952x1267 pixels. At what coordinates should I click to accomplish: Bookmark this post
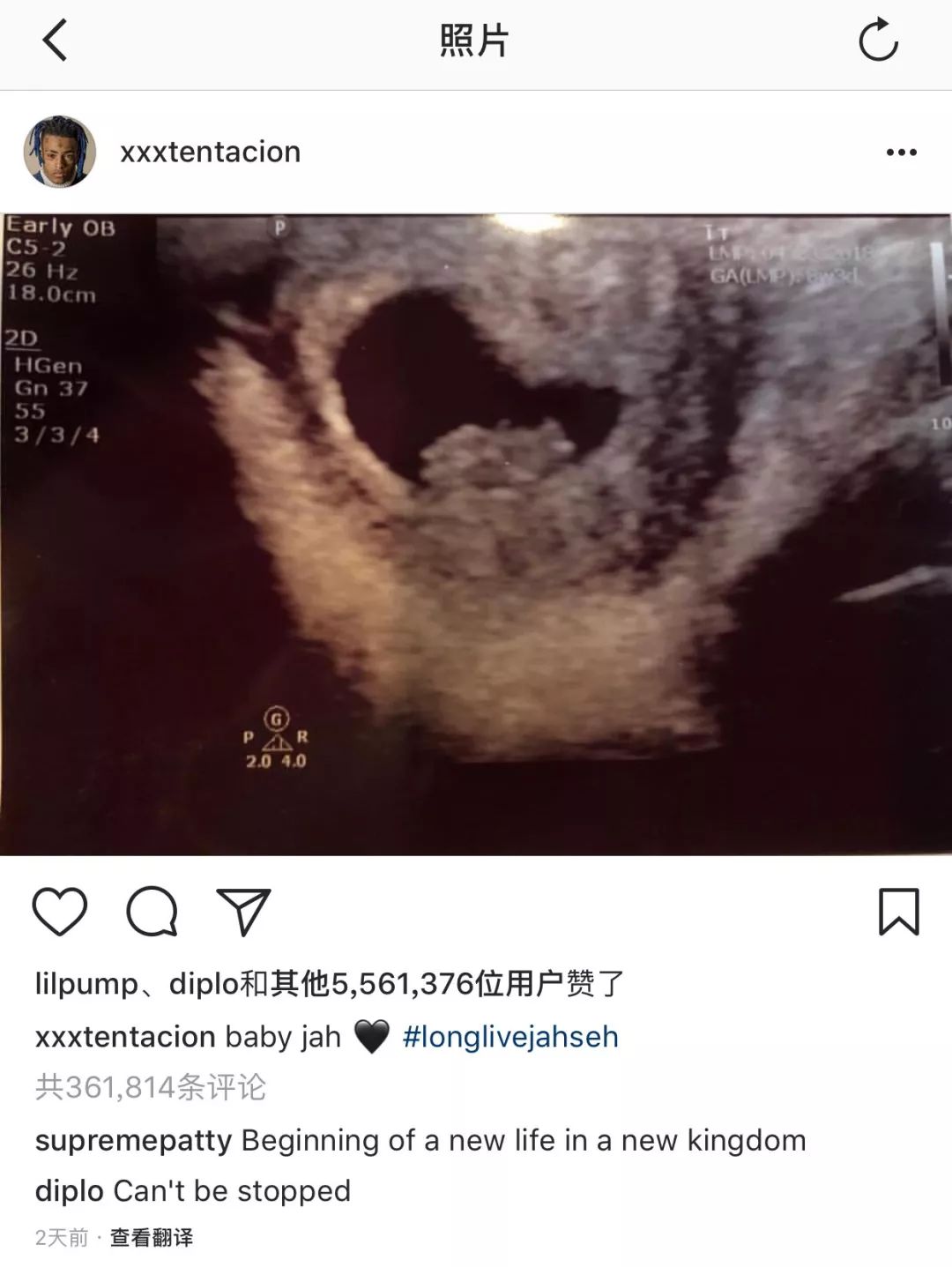click(898, 911)
